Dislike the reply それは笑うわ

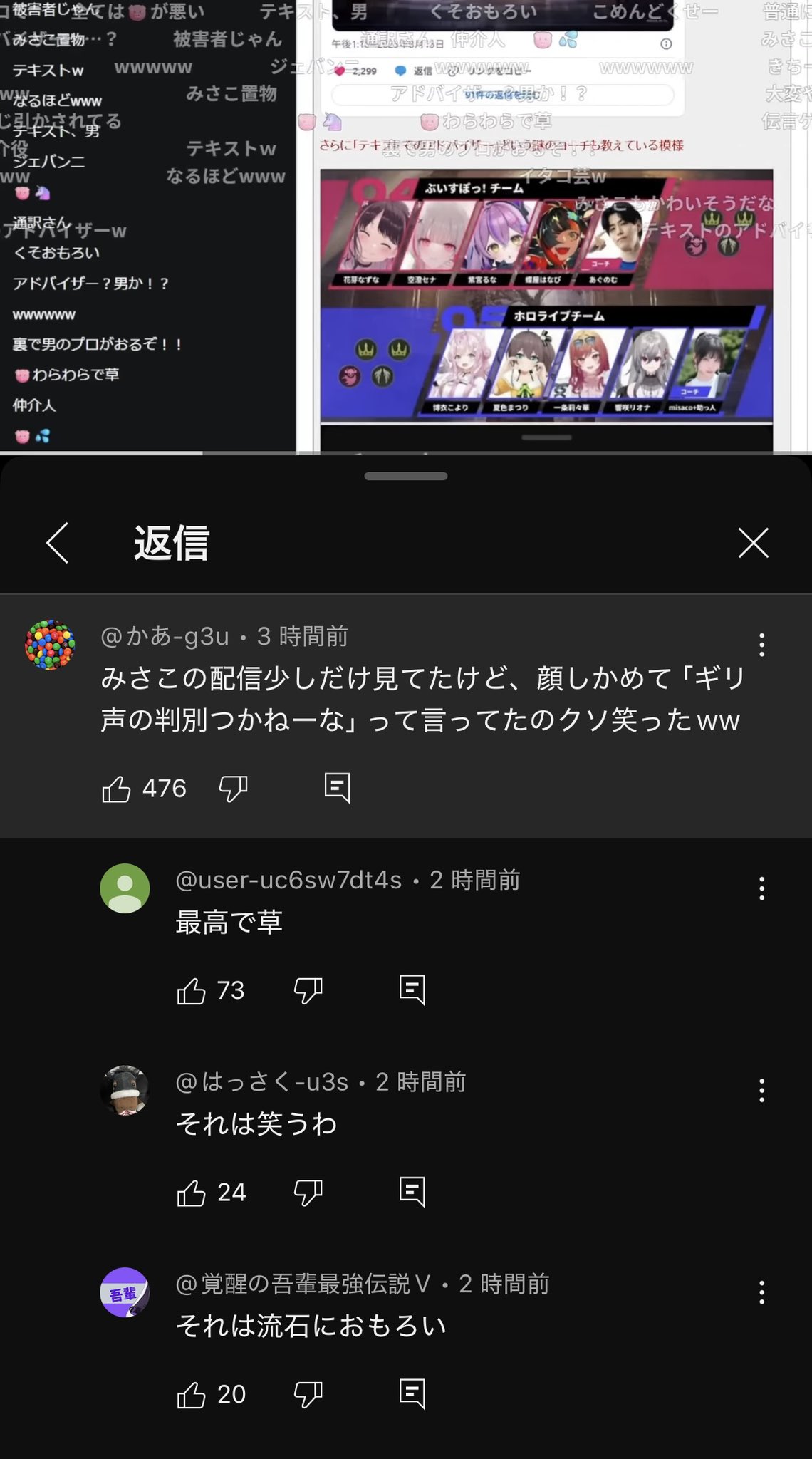click(308, 1193)
